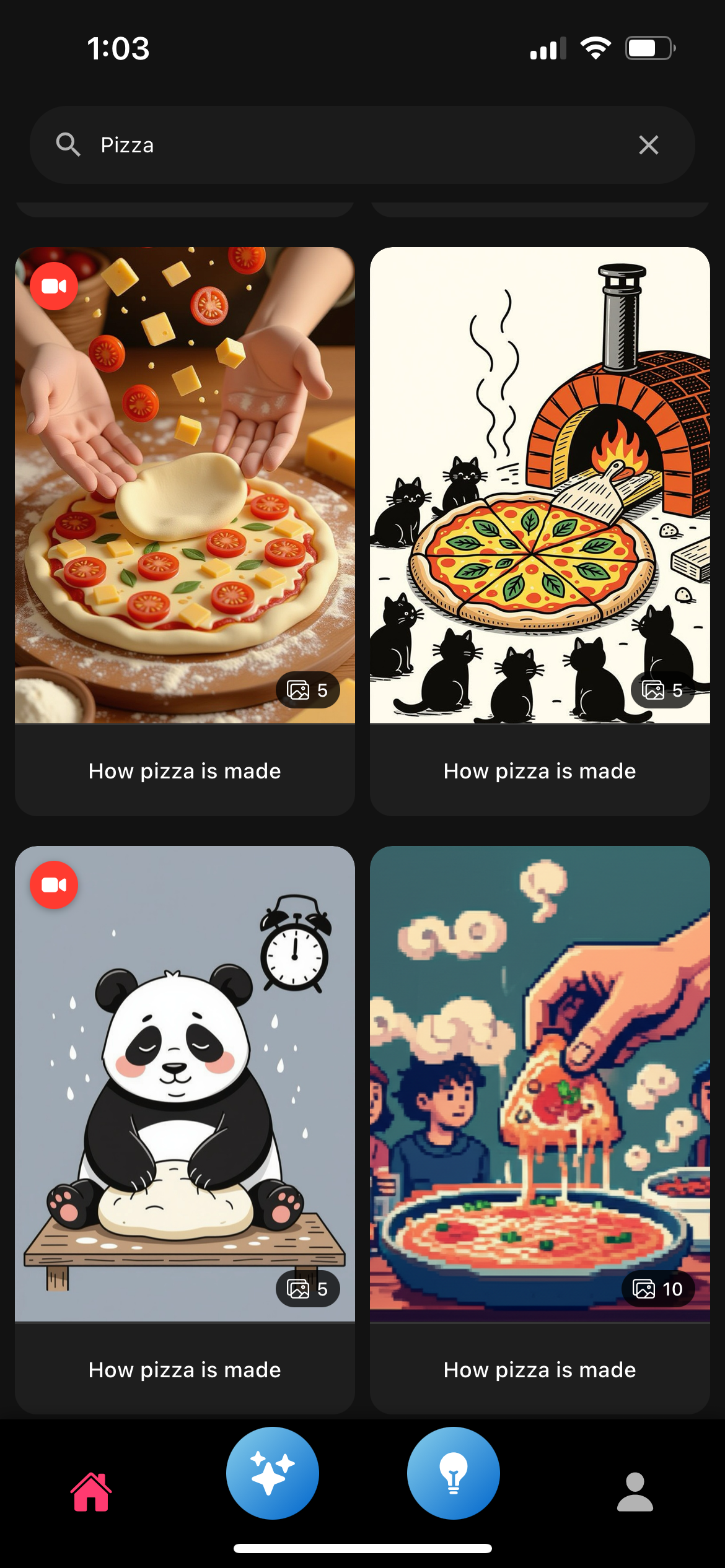Tap 'How pizza is made' under the cats card
Screen dimensions: 725x1568
click(538, 771)
